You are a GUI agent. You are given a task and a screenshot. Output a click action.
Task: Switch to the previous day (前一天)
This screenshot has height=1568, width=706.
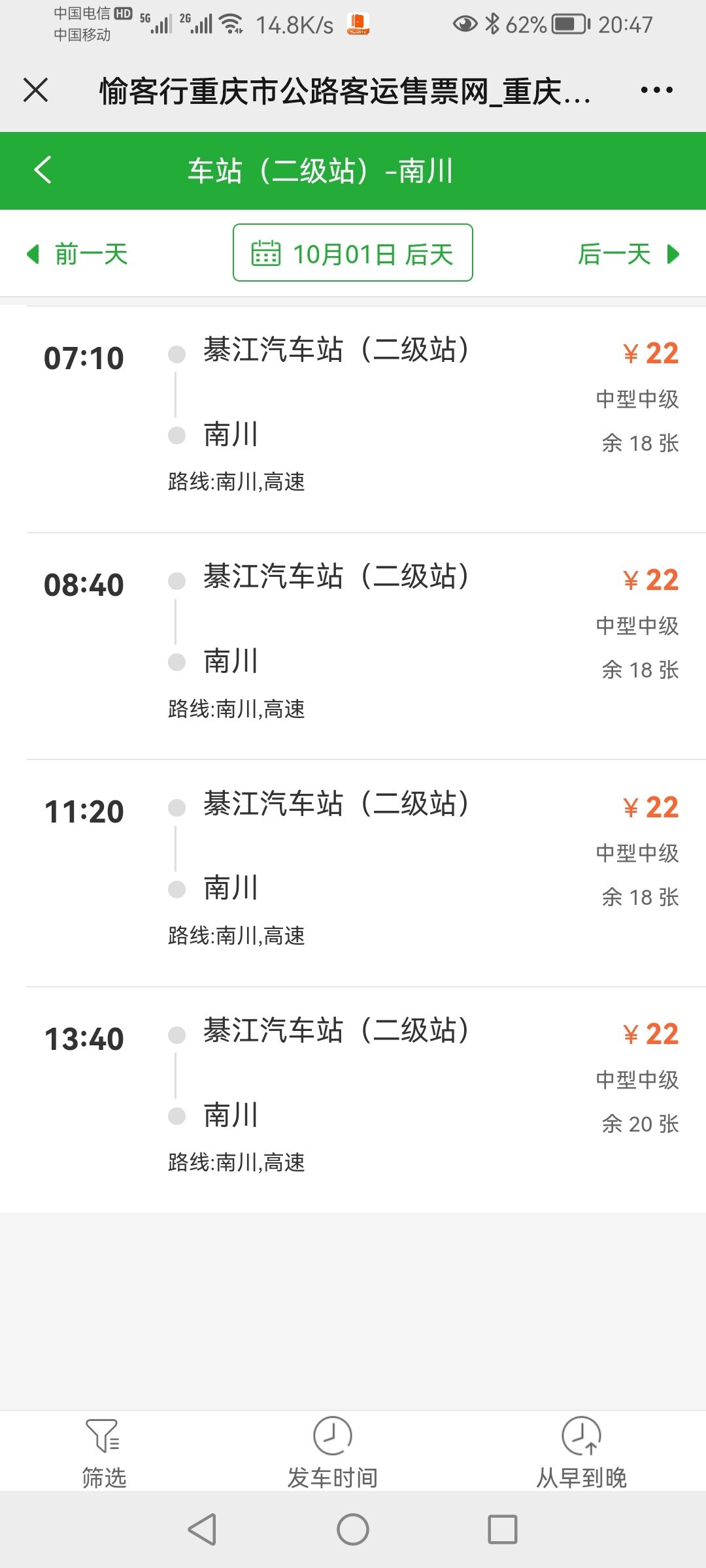(x=77, y=254)
